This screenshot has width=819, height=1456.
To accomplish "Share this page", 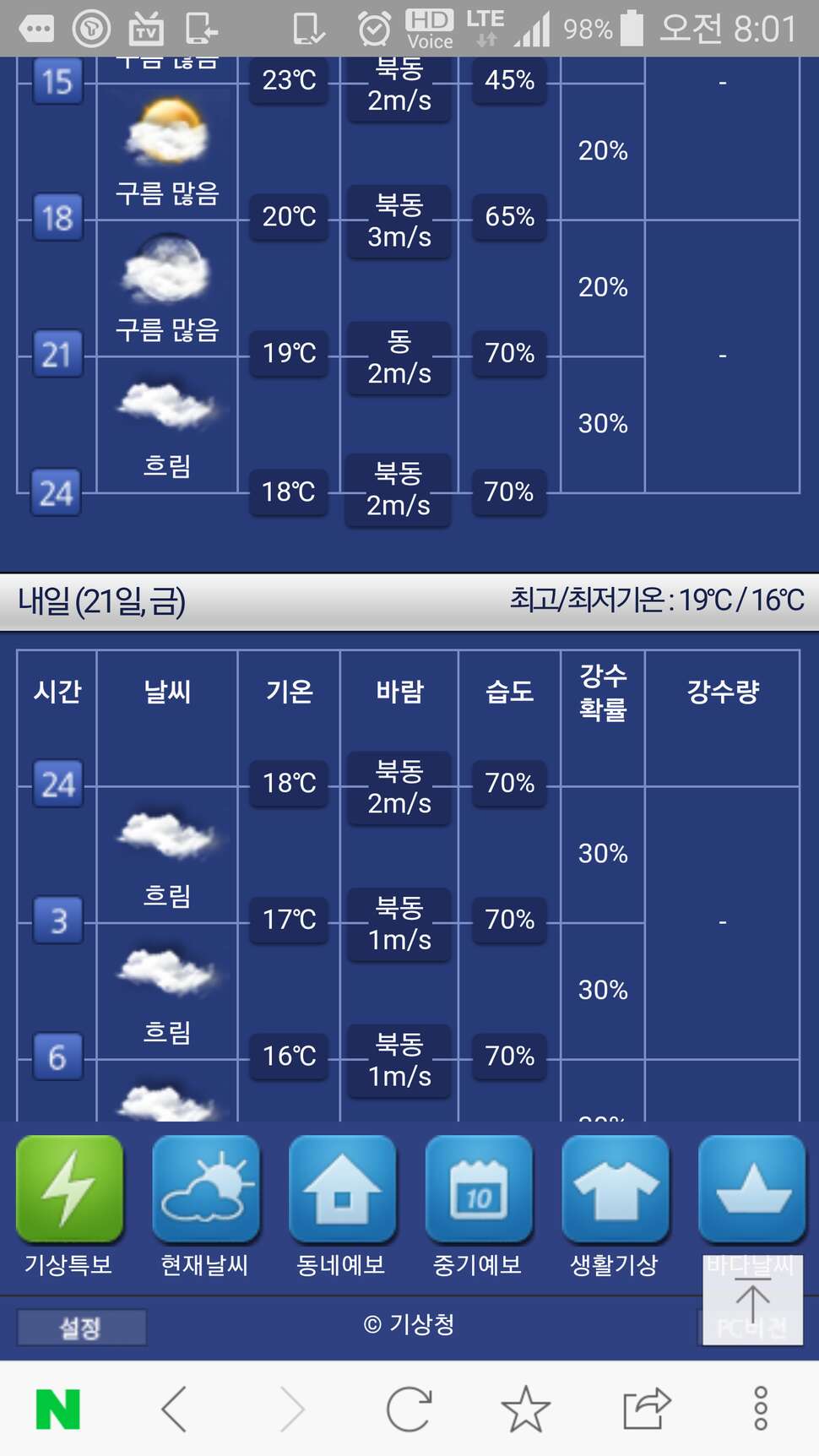I will pos(645,1409).
